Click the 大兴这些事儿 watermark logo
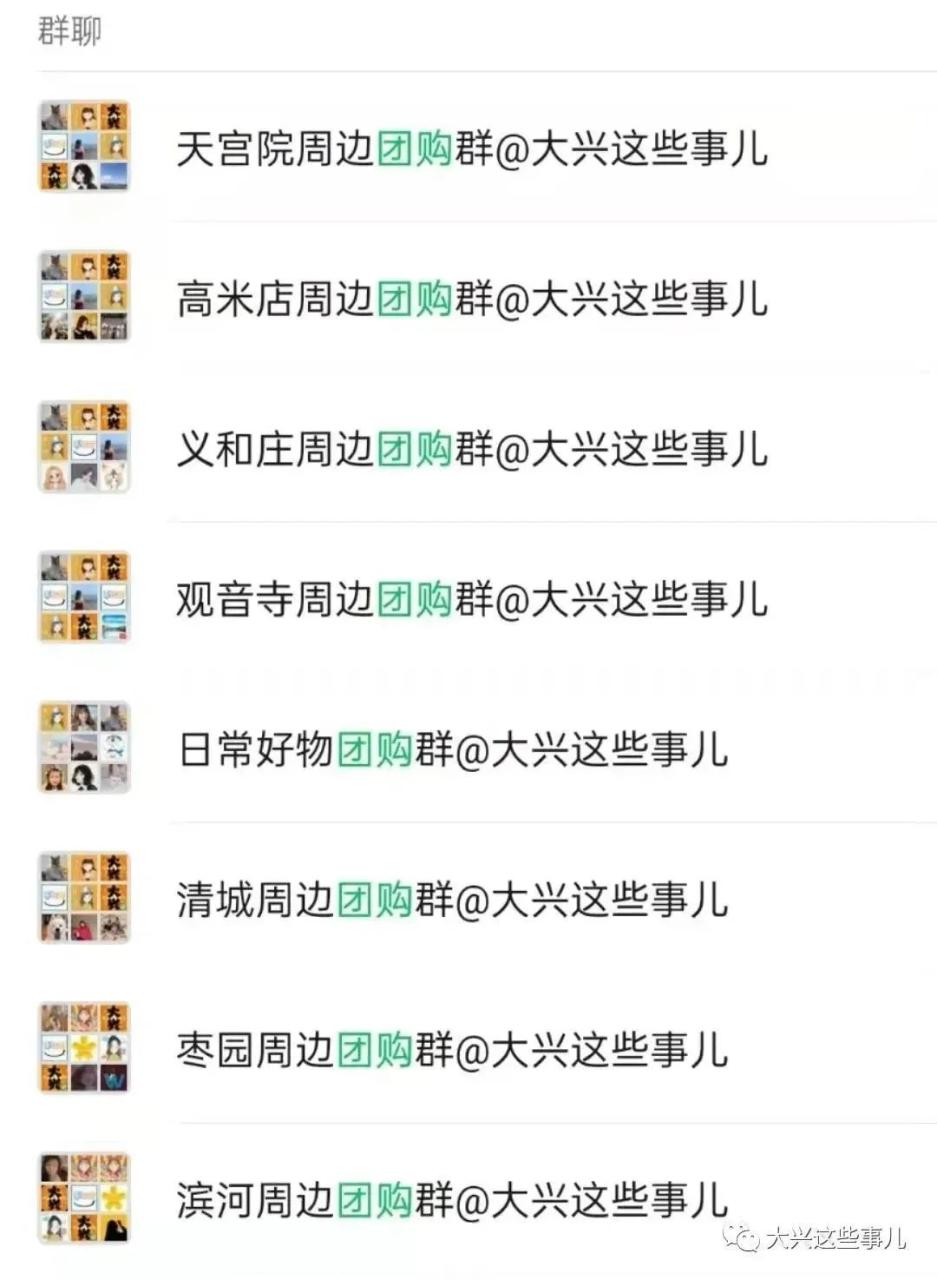Screen dimensions: 937x1280 (741, 1237)
